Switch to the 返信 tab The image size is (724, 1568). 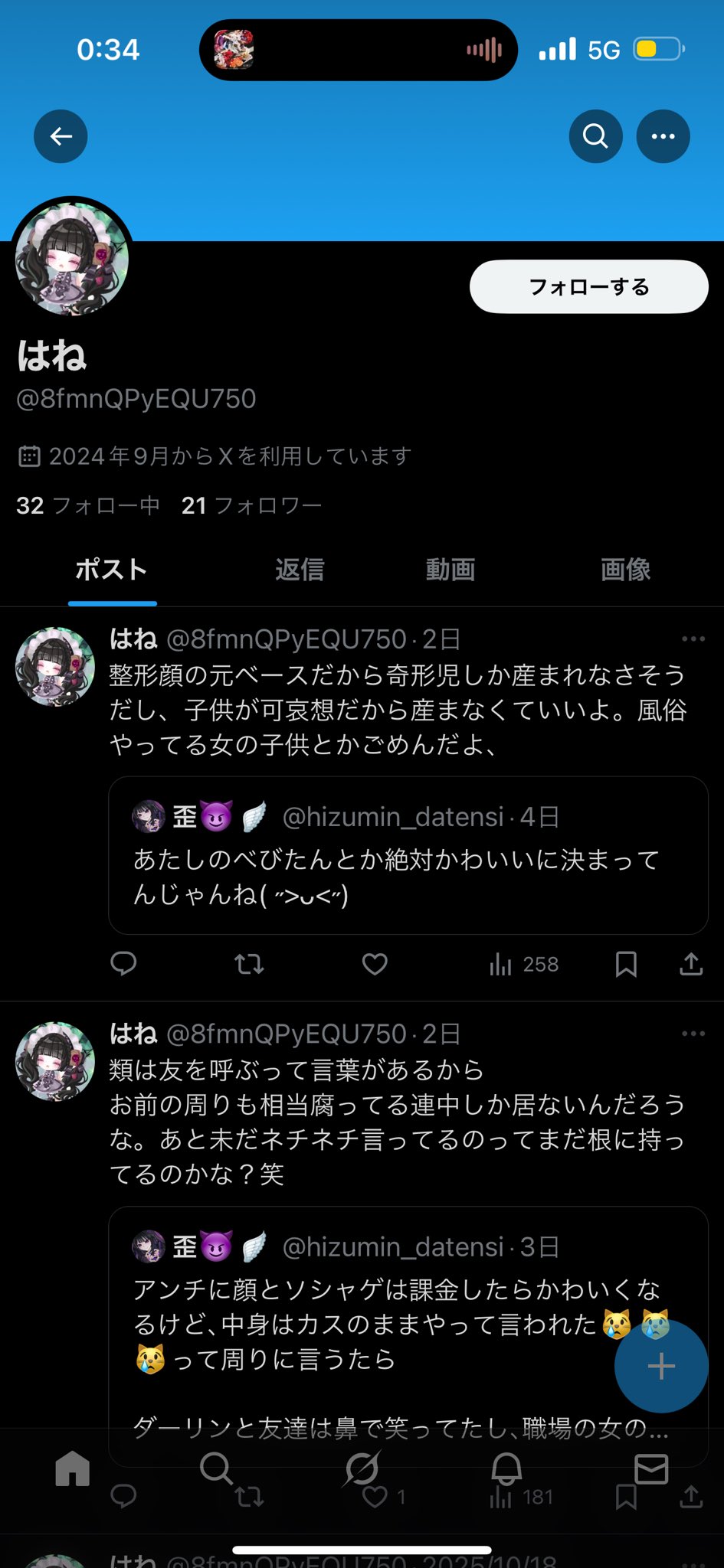tap(300, 570)
